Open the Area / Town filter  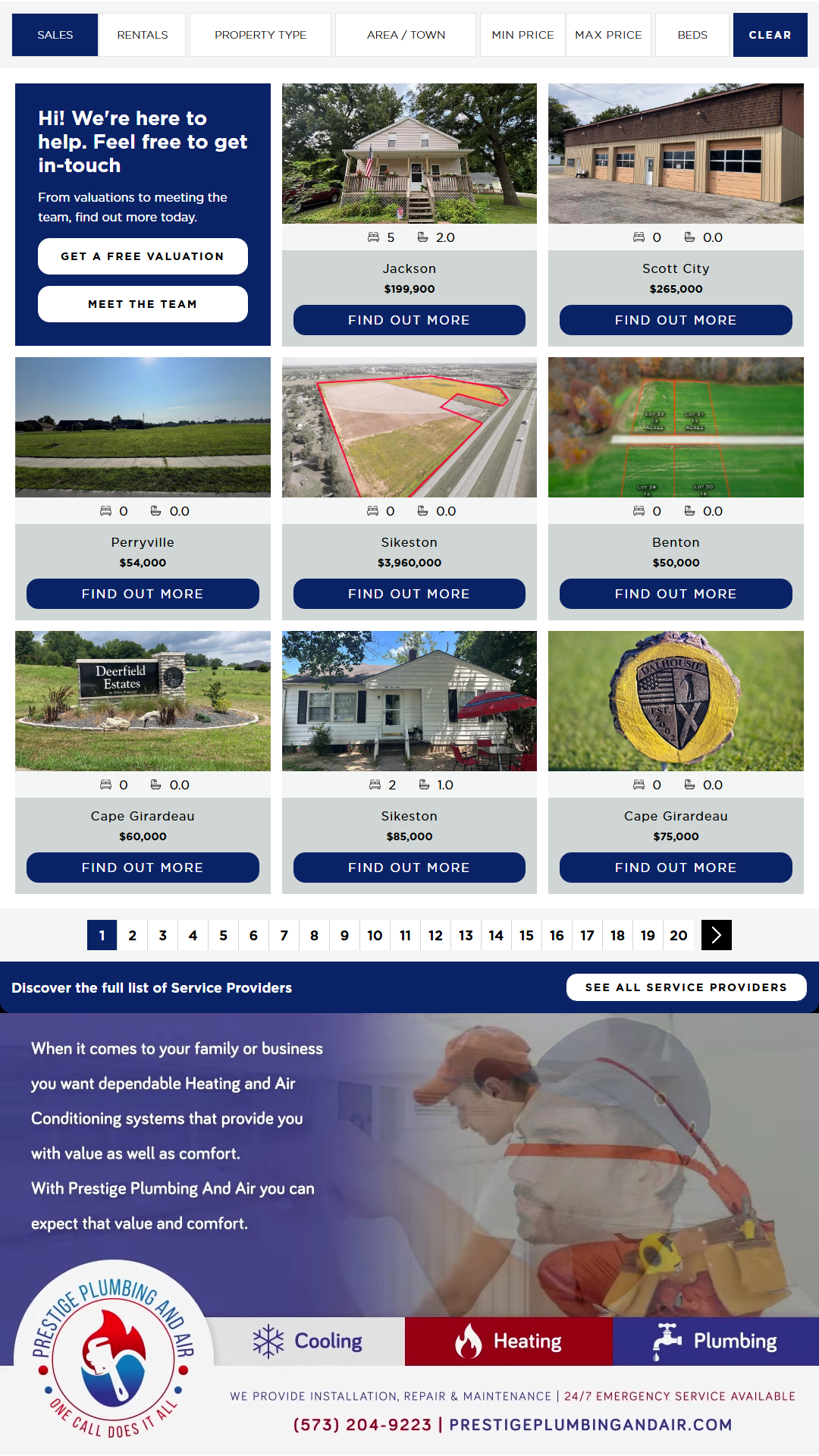pos(406,35)
